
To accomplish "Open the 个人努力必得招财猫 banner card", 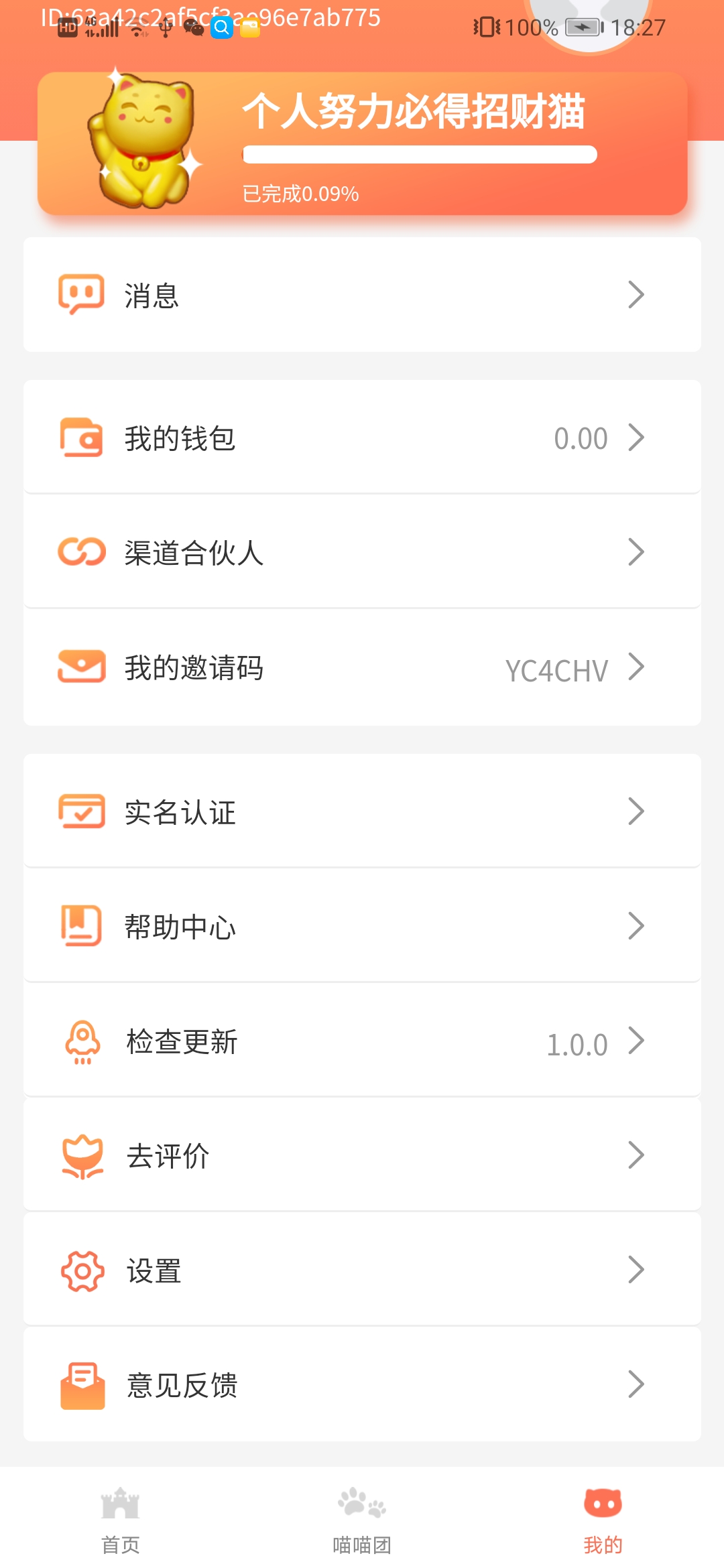I will click(x=362, y=144).
